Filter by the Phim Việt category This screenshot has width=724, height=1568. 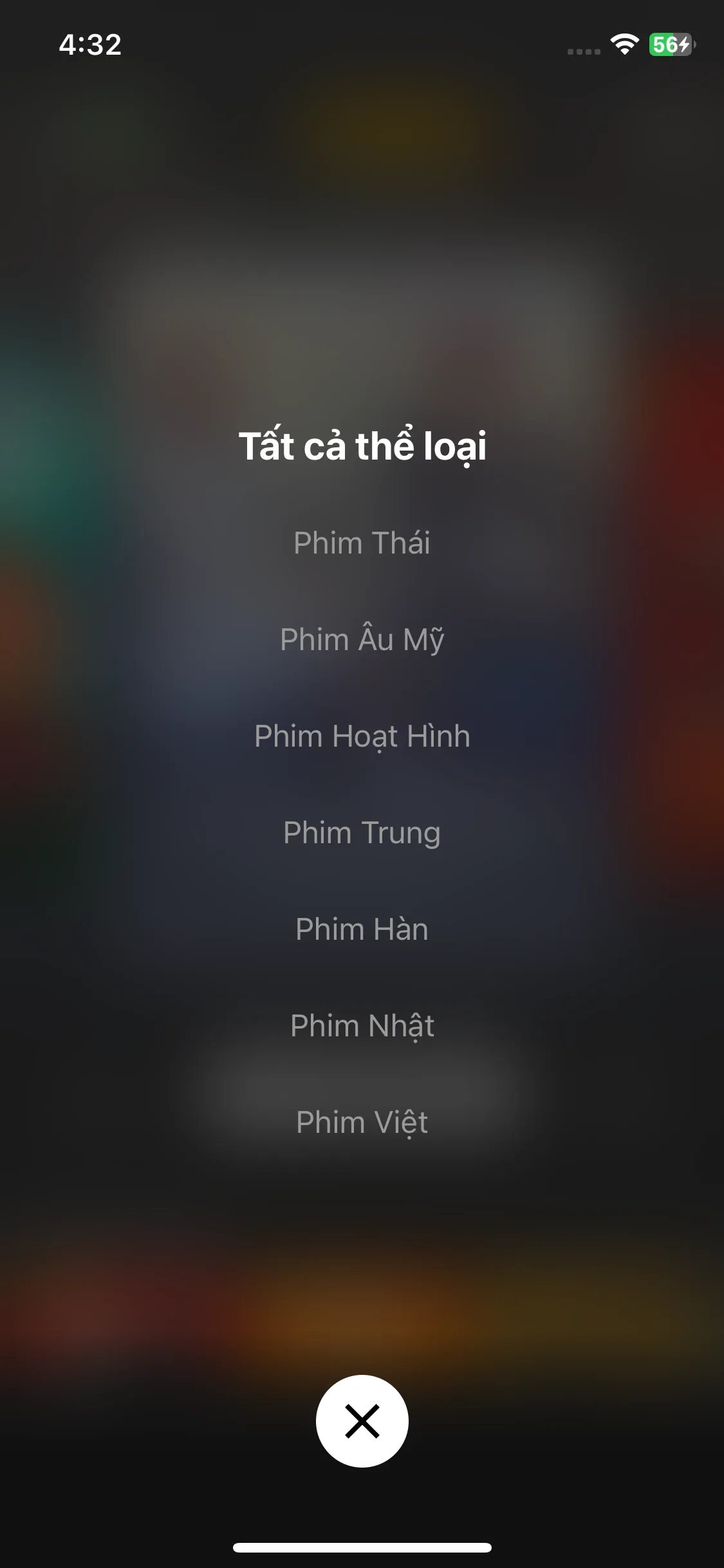click(362, 1122)
